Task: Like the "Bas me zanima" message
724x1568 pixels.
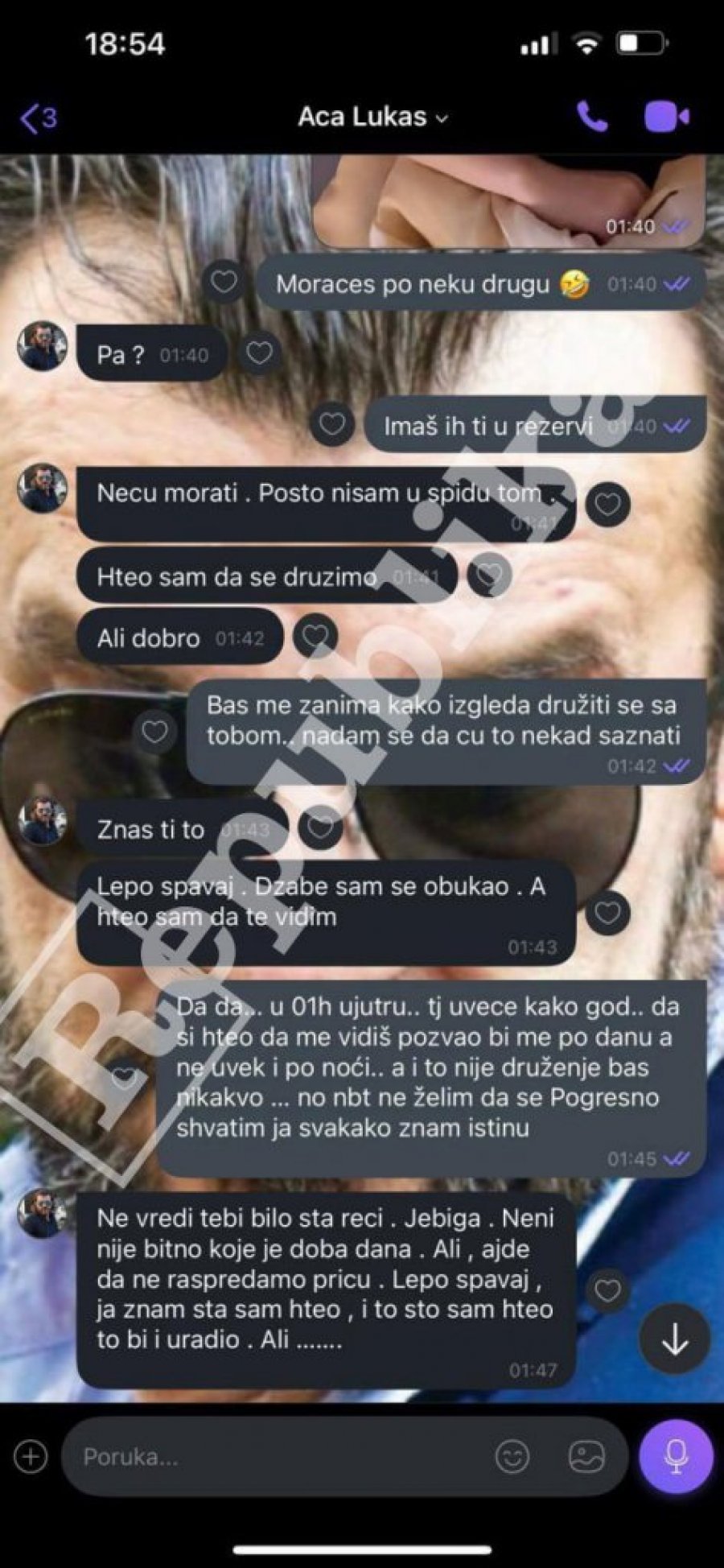Action: click(x=154, y=731)
